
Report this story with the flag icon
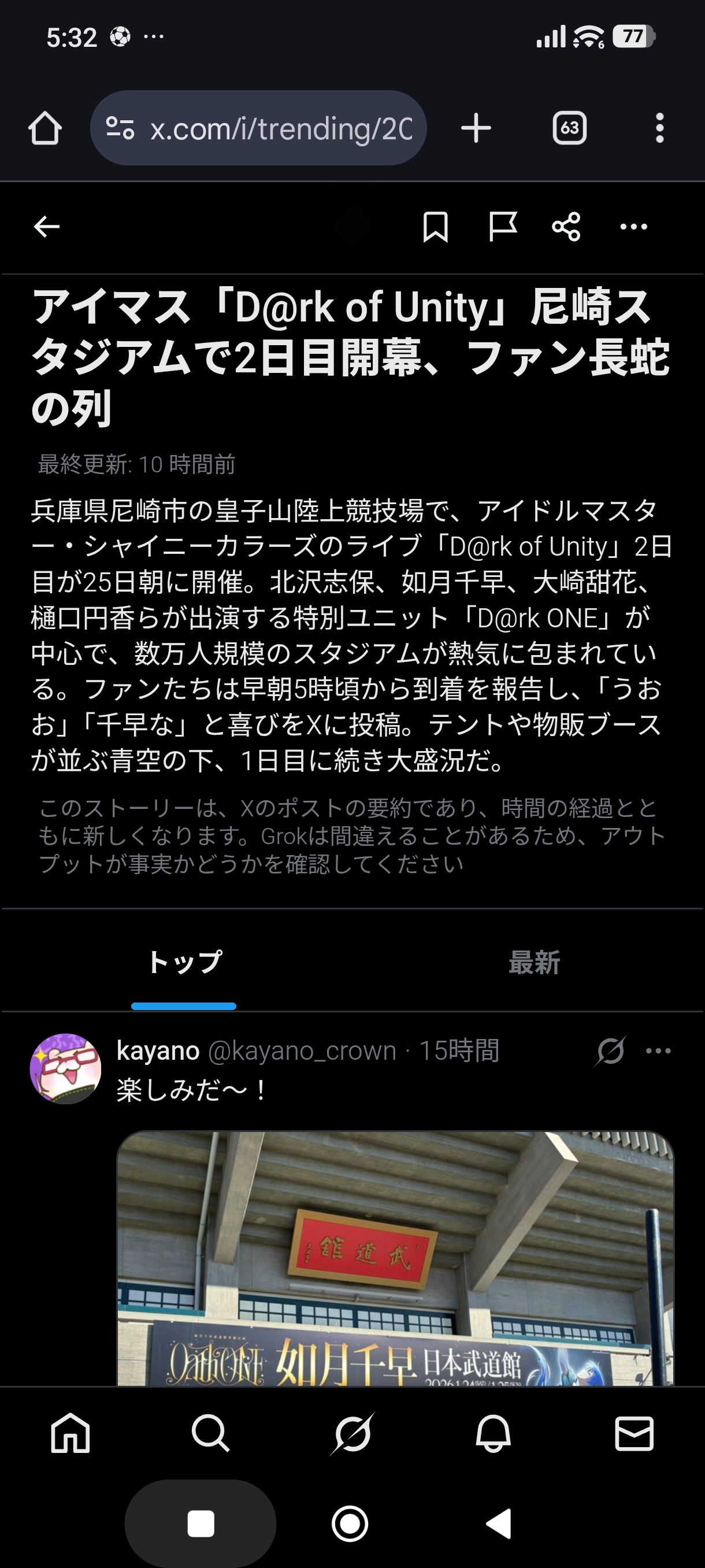pyautogui.click(x=502, y=227)
